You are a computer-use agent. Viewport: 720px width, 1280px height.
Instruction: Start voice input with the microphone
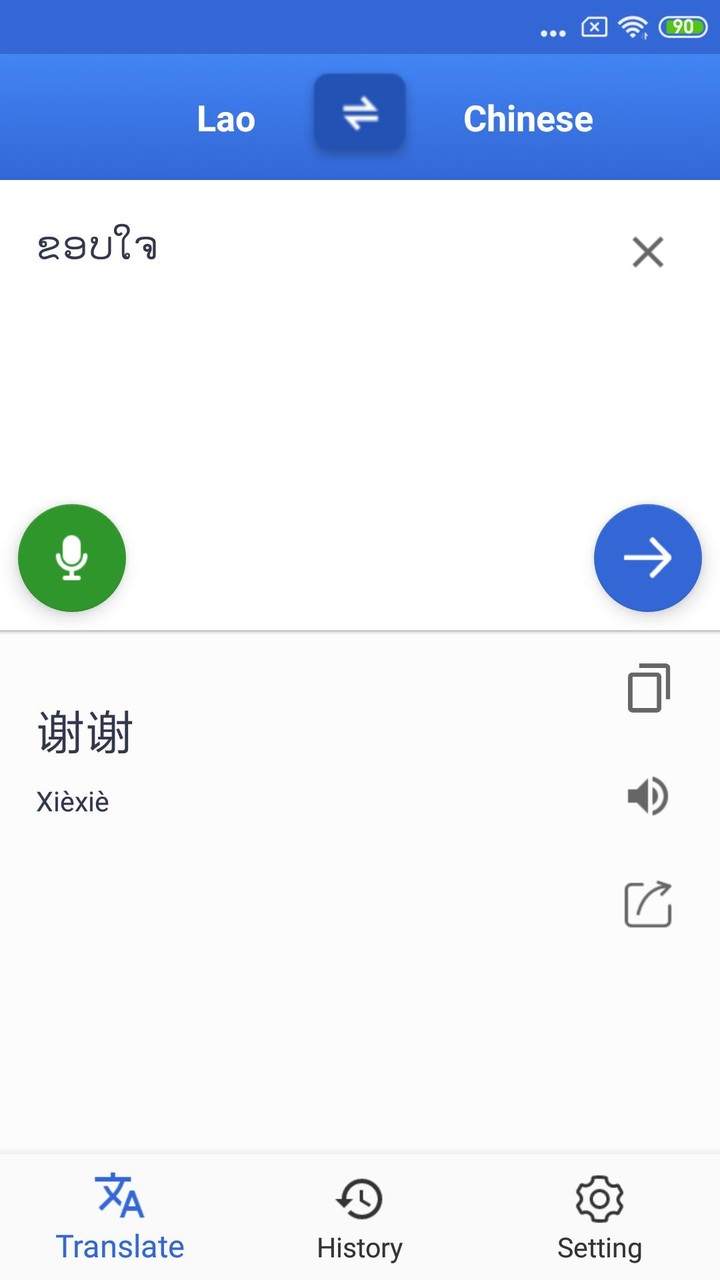click(x=72, y=558)
